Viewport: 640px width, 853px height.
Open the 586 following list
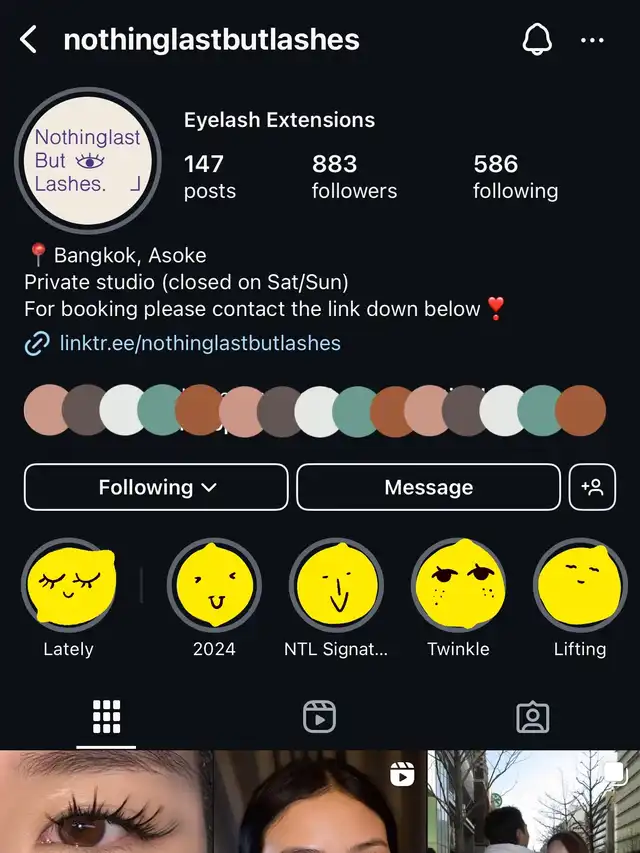(515, 177)
